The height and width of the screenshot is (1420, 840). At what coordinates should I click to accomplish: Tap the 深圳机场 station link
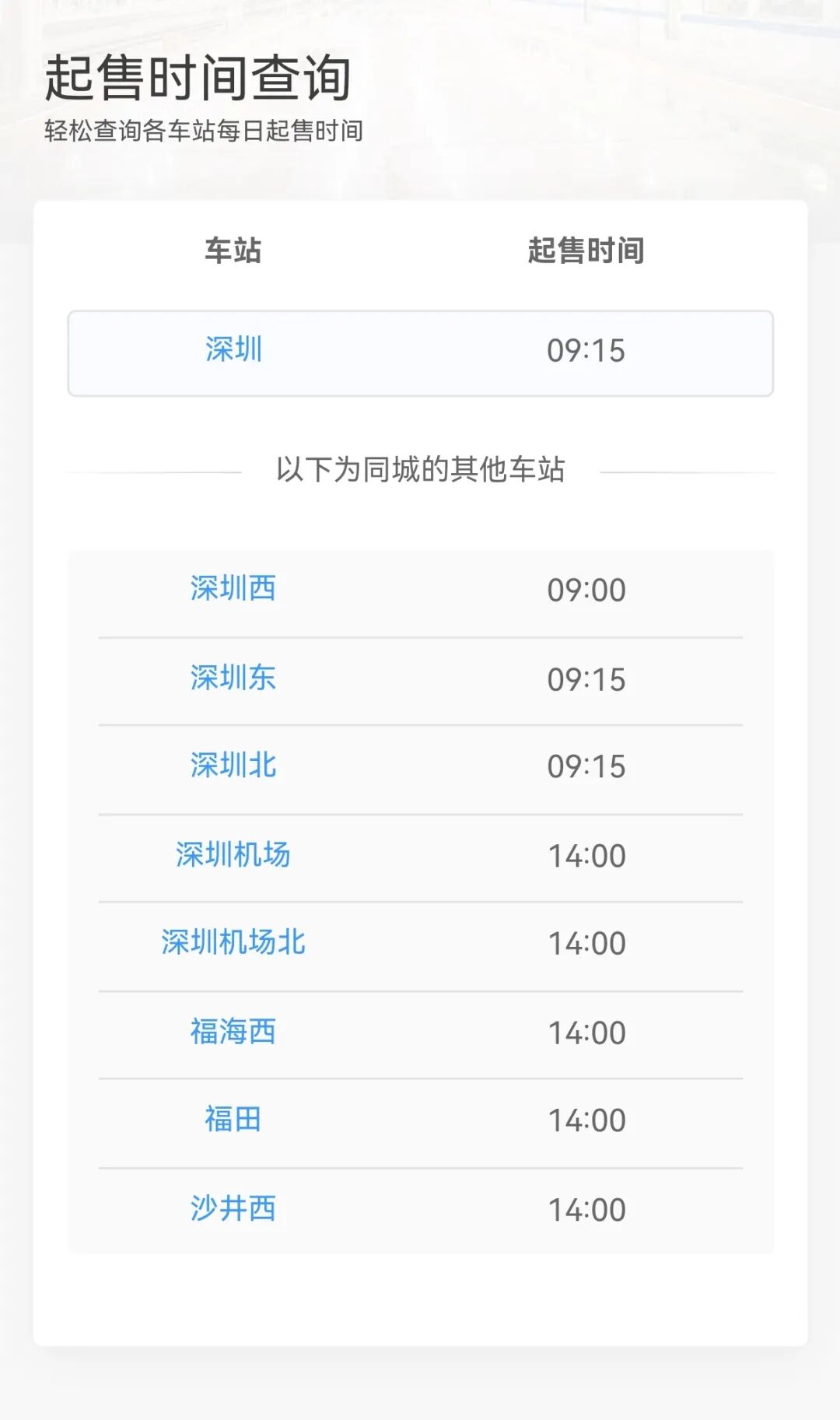[233, 855]
